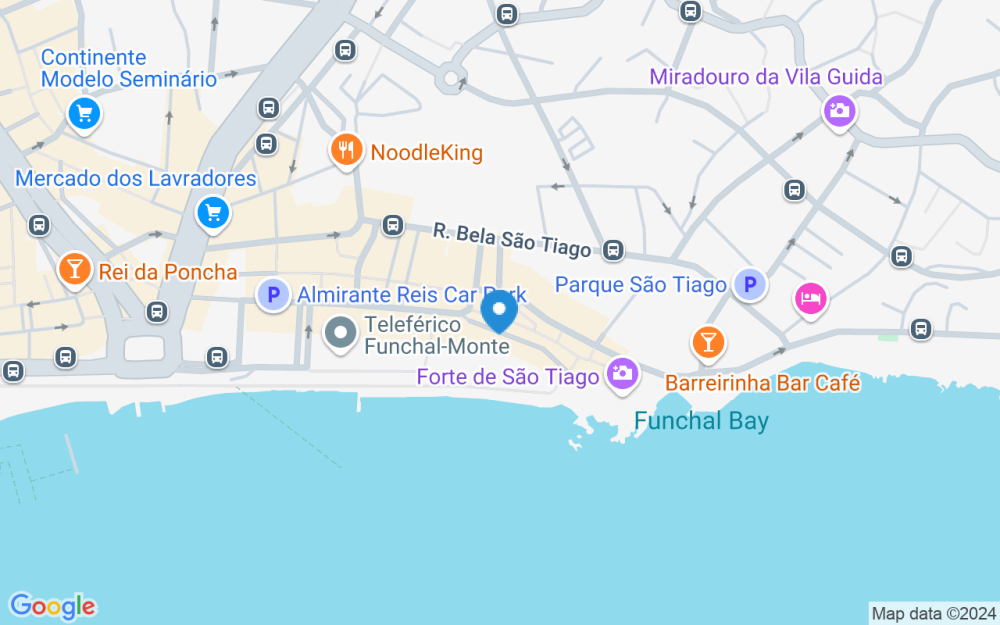Screen dimensions: 1000x625
Task: Select the Barreirinha Bar Café marker
Action: 708,344
